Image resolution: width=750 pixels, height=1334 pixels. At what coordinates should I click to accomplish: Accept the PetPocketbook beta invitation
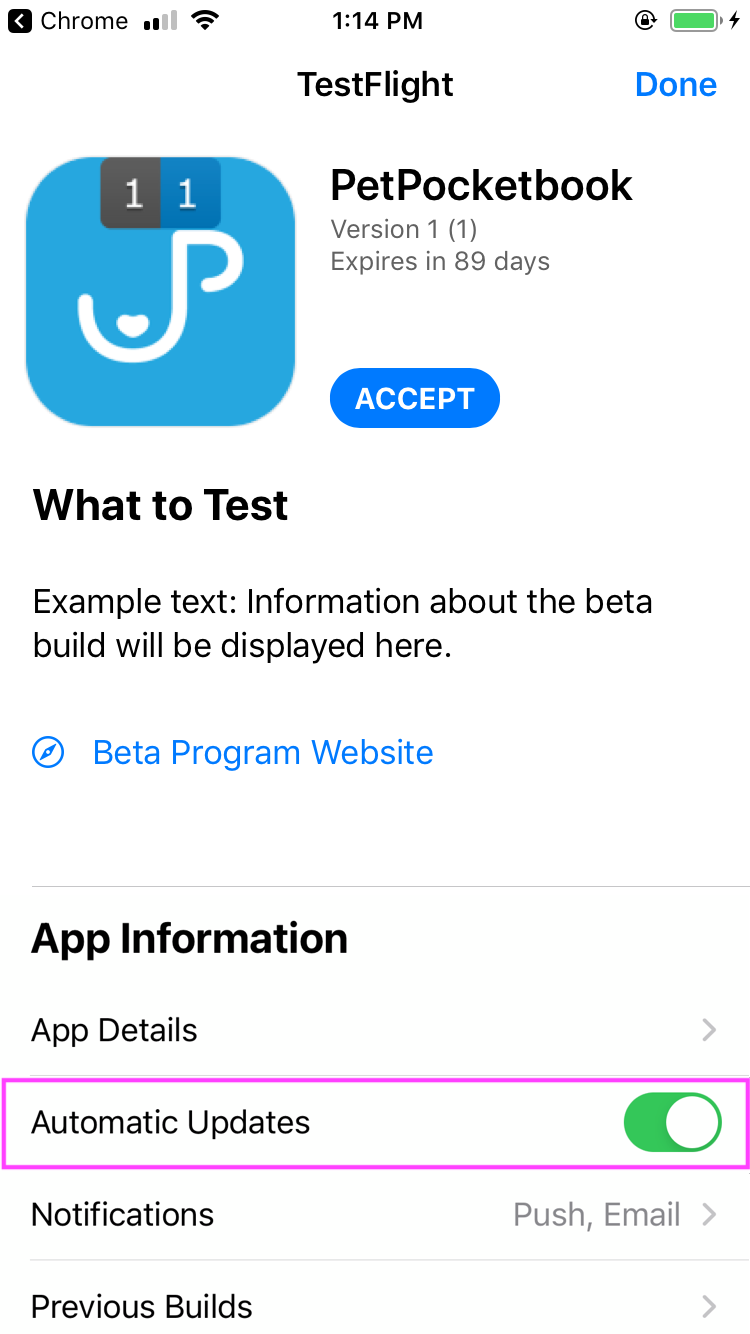point(414,398)
